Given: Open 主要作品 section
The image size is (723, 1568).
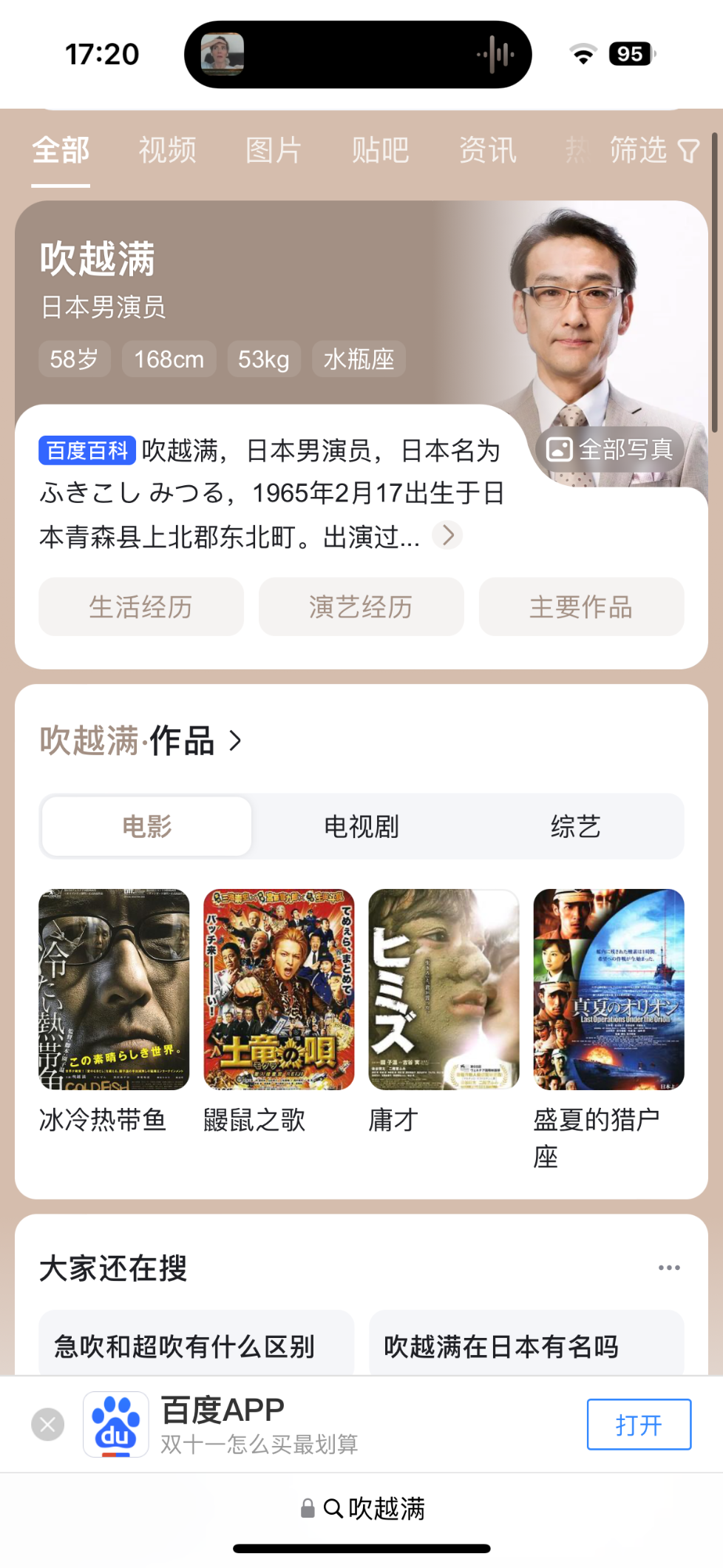Looking at the screenshot, I should click(581, 606).
